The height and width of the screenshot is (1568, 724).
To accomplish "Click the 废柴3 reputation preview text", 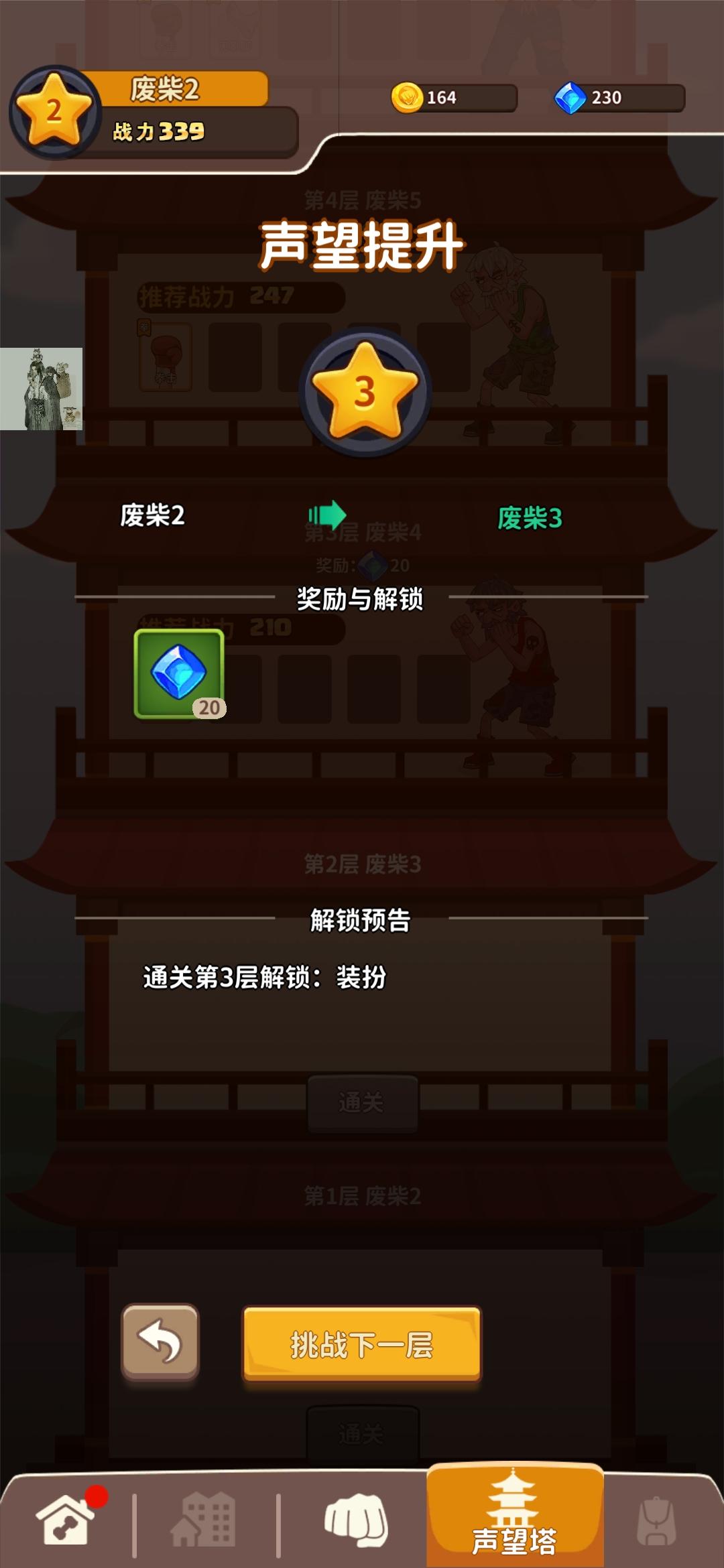I will click(x=530, y=516).
